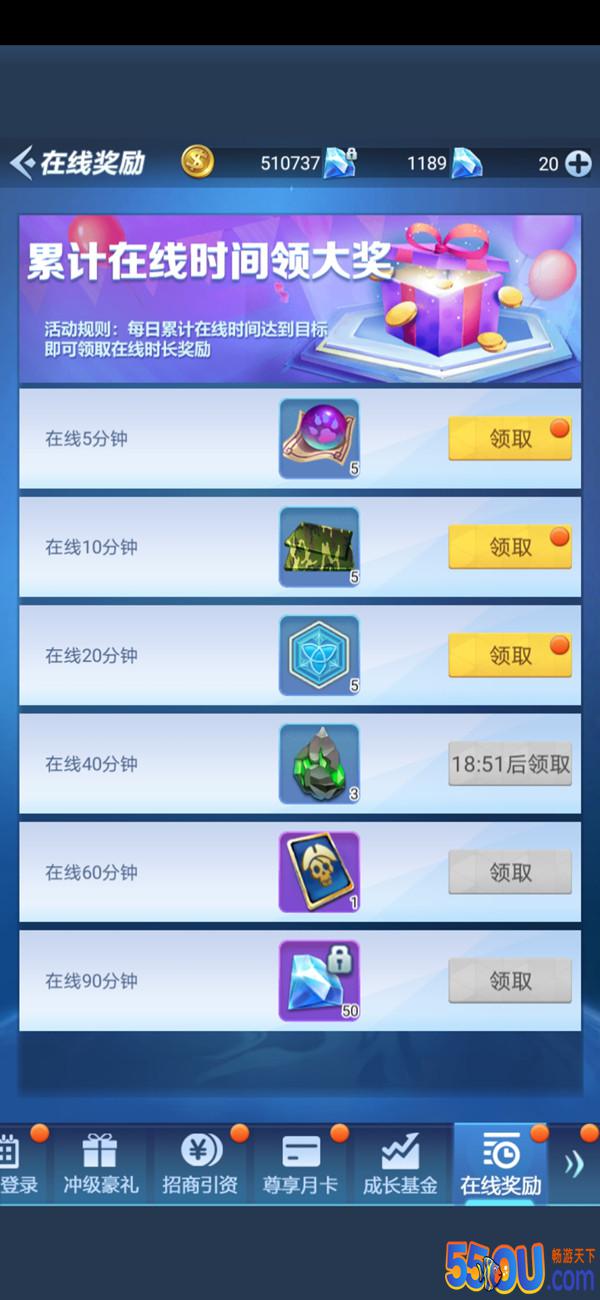
Task: Switch to the 成长基金 tab
Action: point(400,1164)
